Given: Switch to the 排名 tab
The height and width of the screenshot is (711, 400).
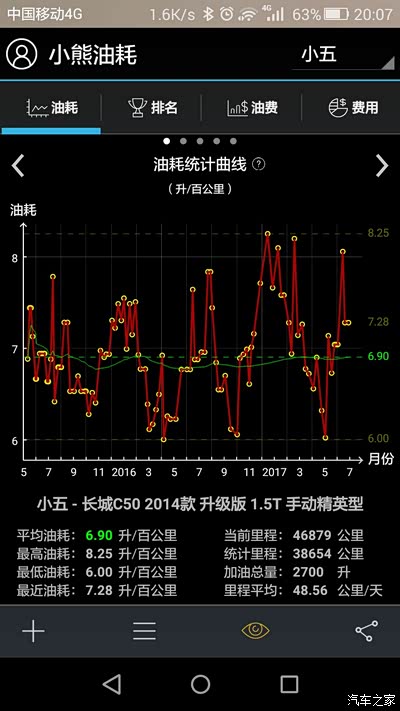Looking at the screenshot, I should click(x=152, y=108).
